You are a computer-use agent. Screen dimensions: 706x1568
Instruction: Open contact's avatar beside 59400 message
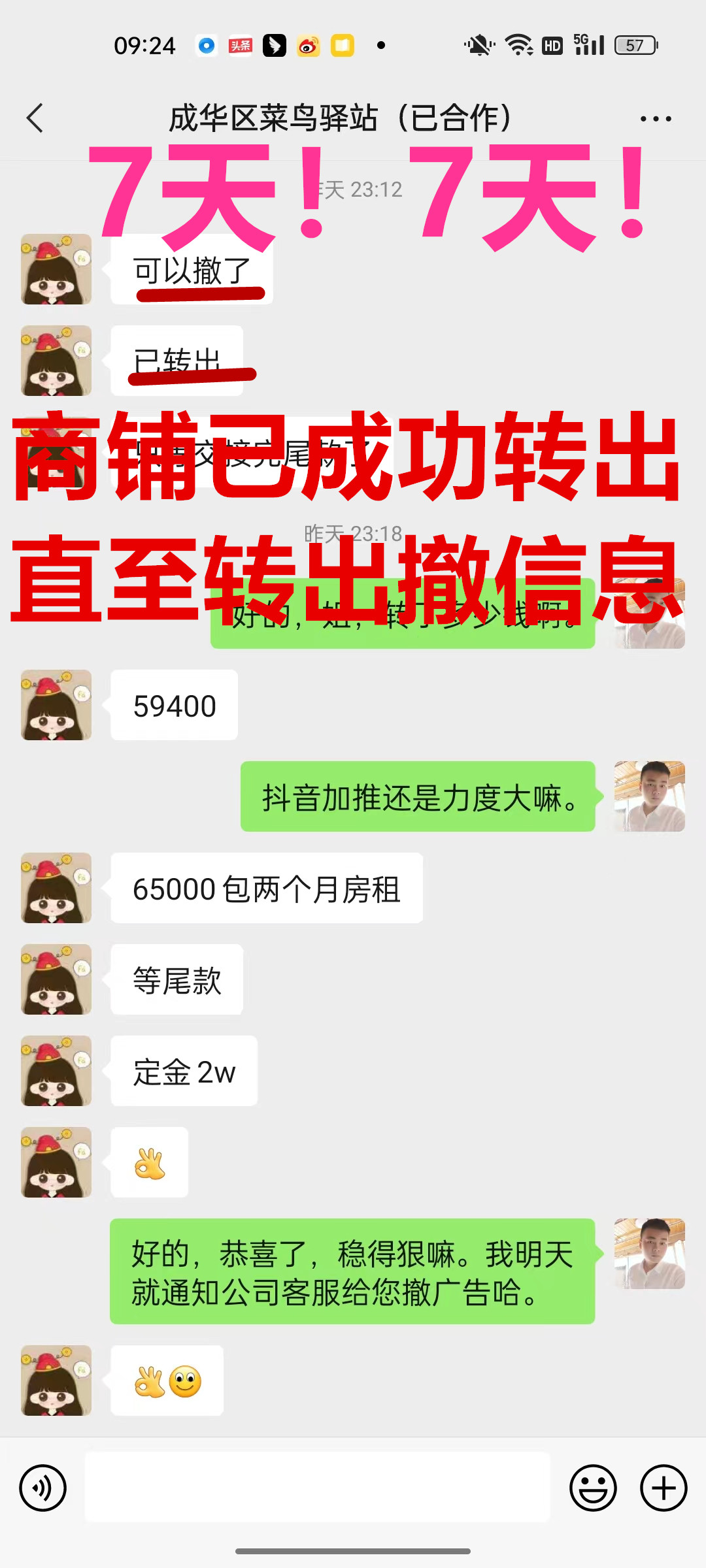[56, 705]
